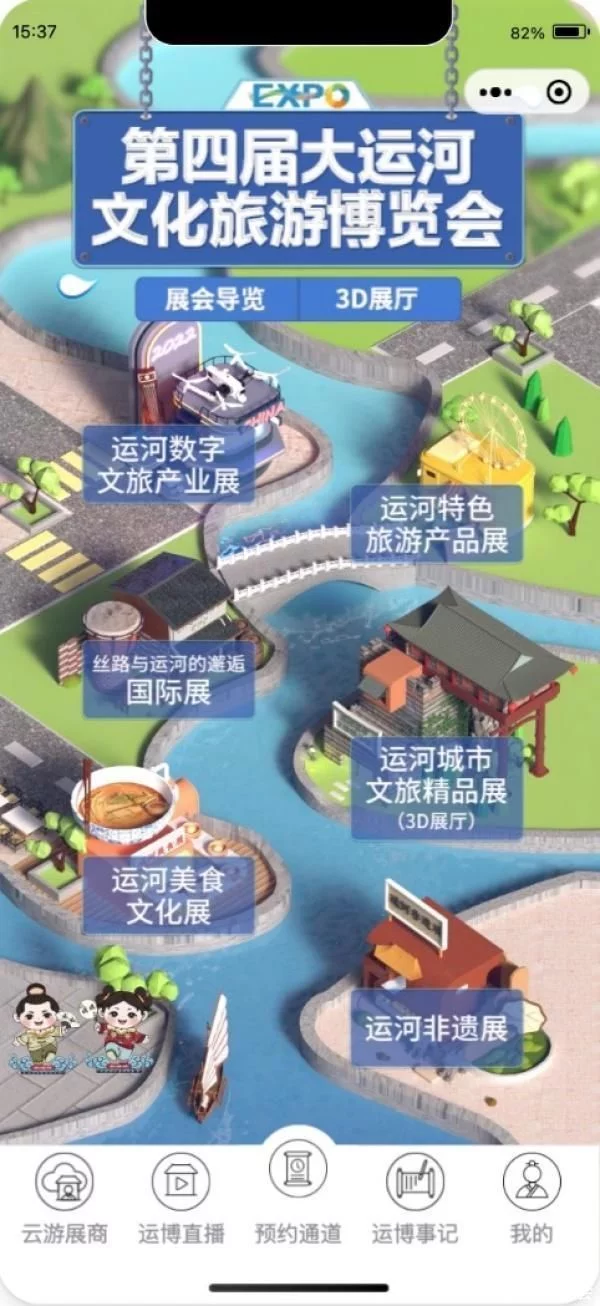Switch to the 3D展厅 tab
600x1306 pixels.
click(380, 300)
